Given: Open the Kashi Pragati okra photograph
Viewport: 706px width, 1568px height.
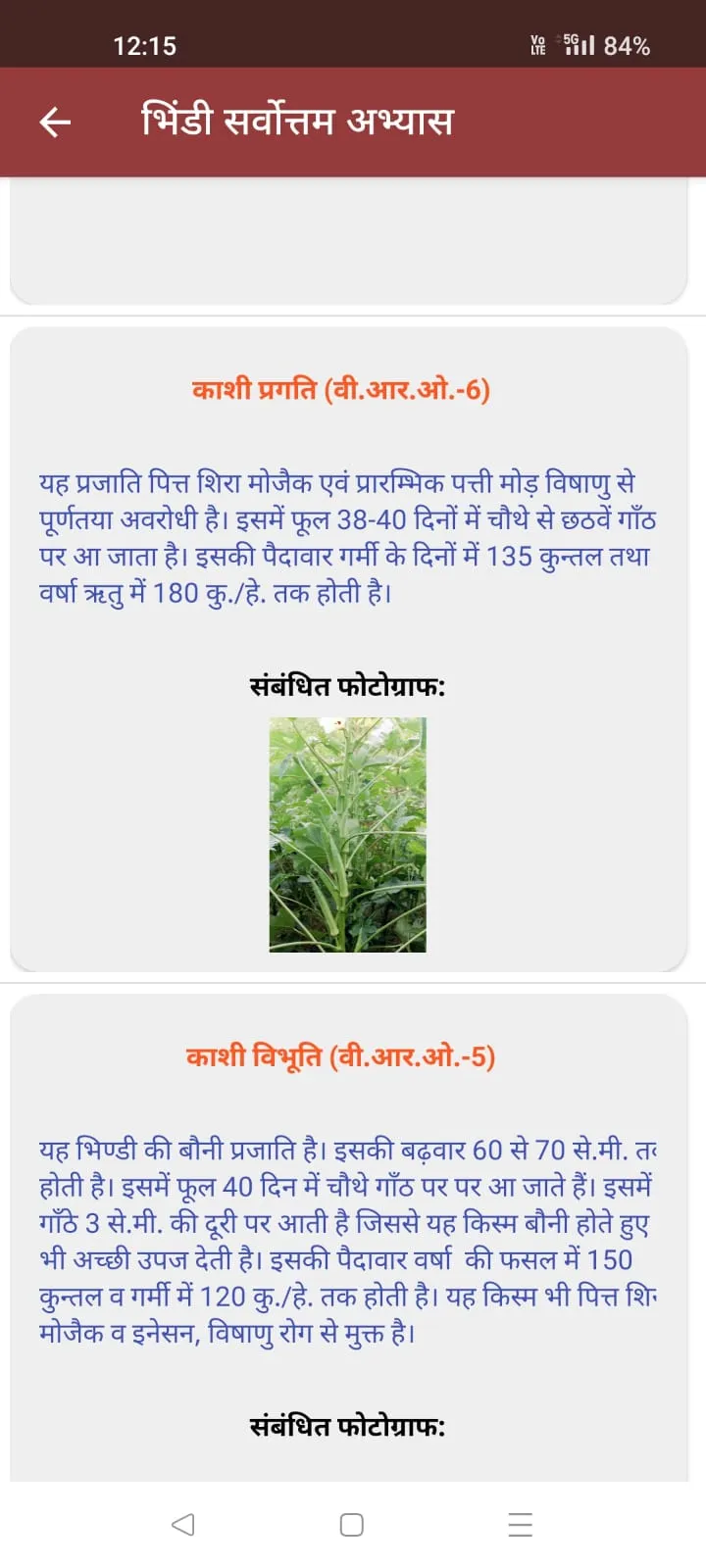Looking at the screenshot, I should pos(348,835).
